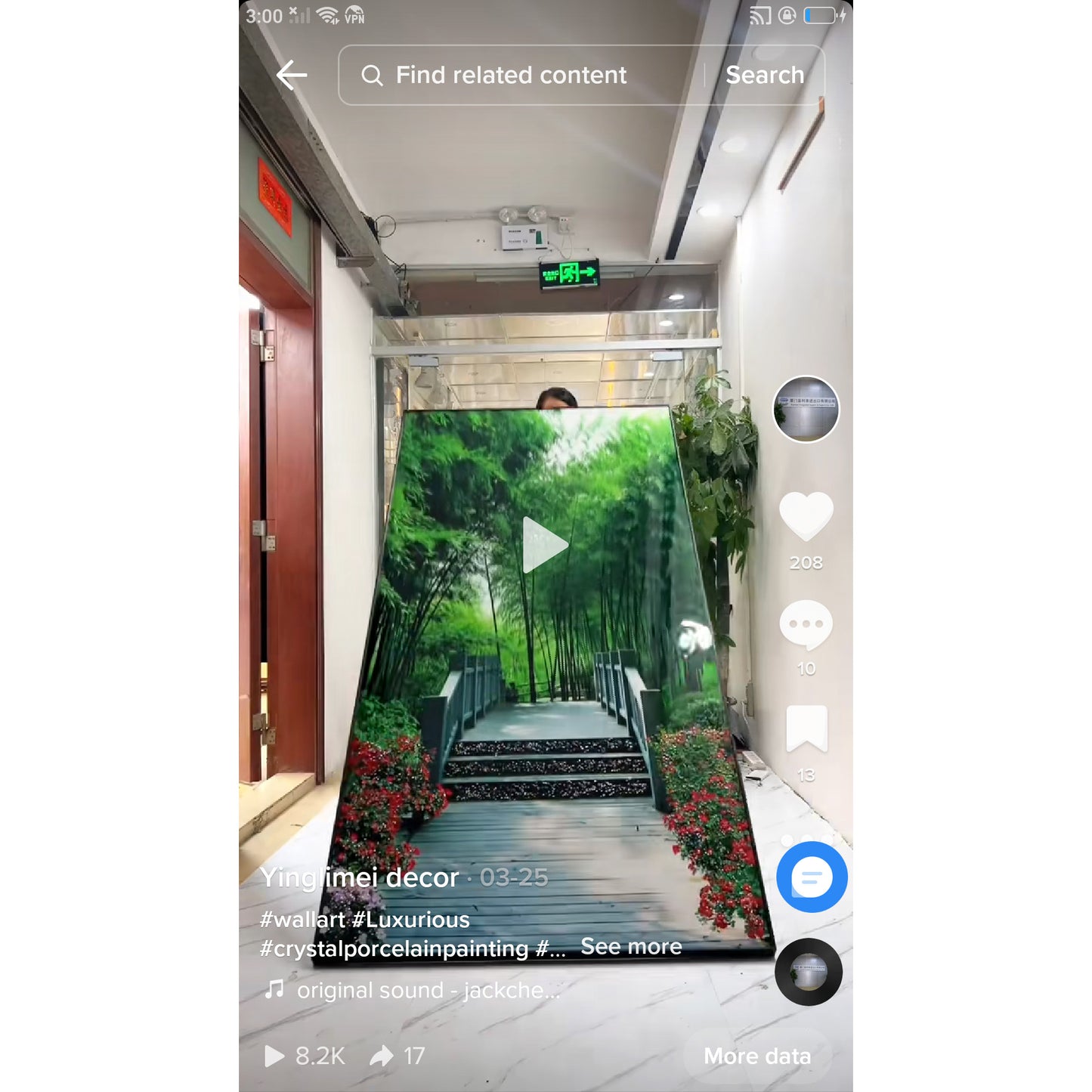Tap the Search button
Image resolution: width=1092 pixels, height=1092 pixels.
click(x=764, y=75)
